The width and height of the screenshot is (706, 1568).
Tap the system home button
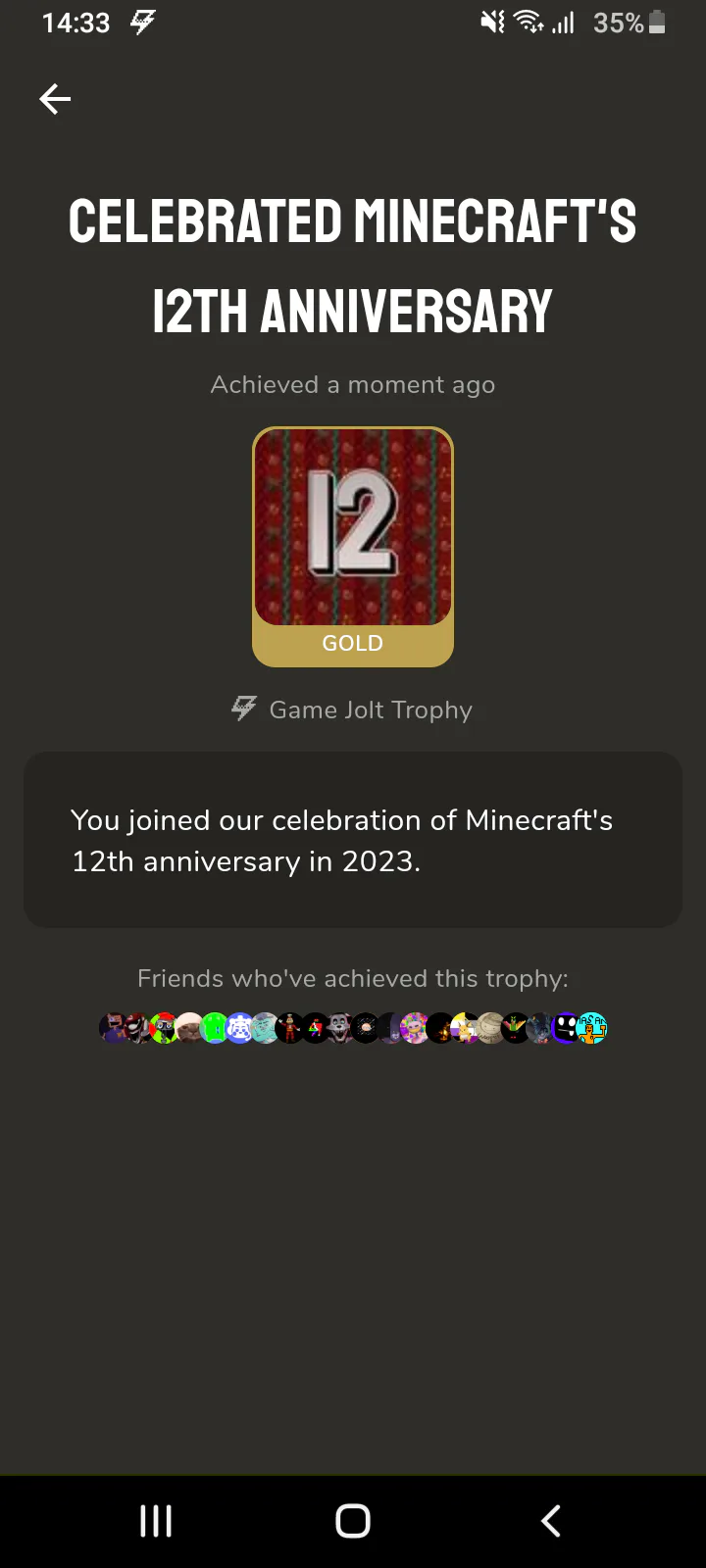(x=353, y=1521)
